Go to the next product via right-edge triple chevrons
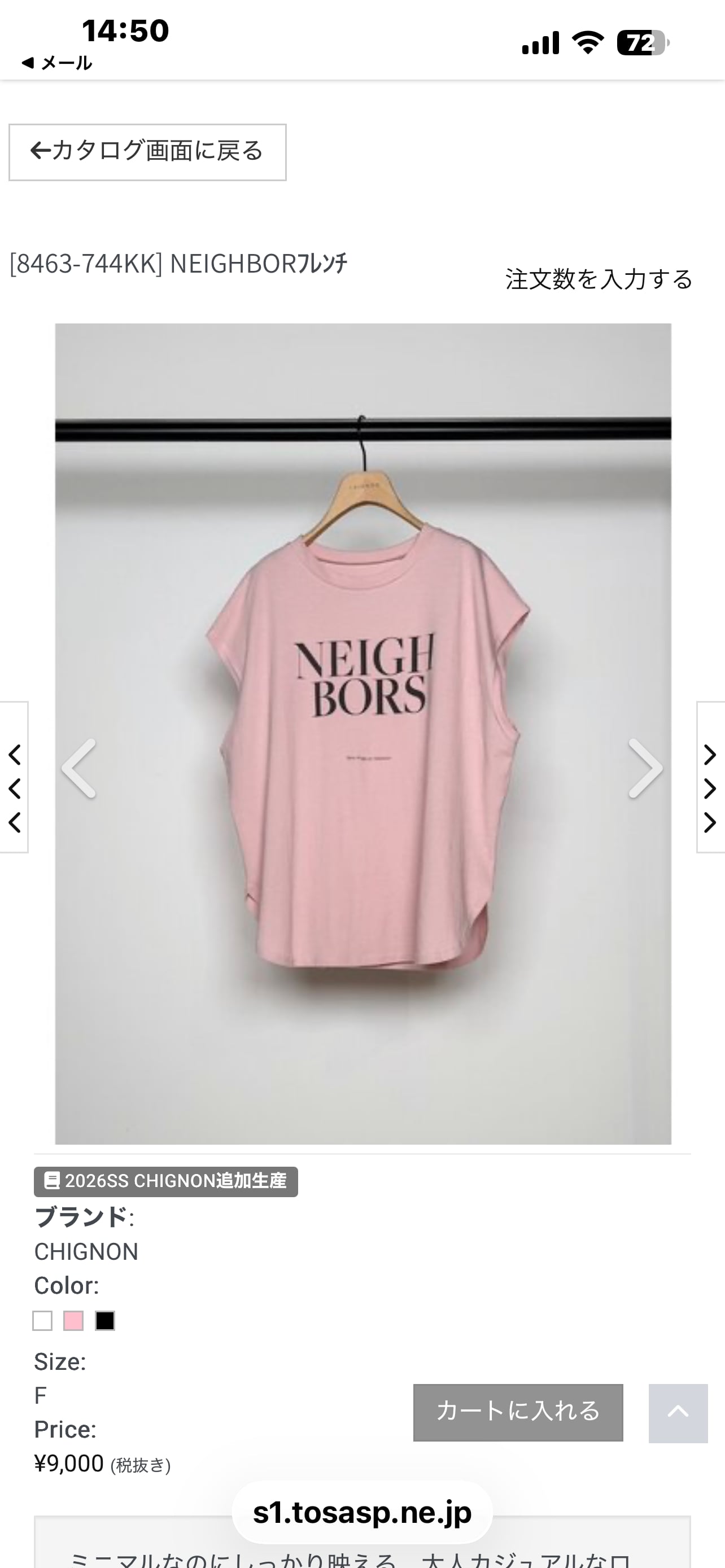Viewport: 725px width, 1568px height. click(710, 777)
